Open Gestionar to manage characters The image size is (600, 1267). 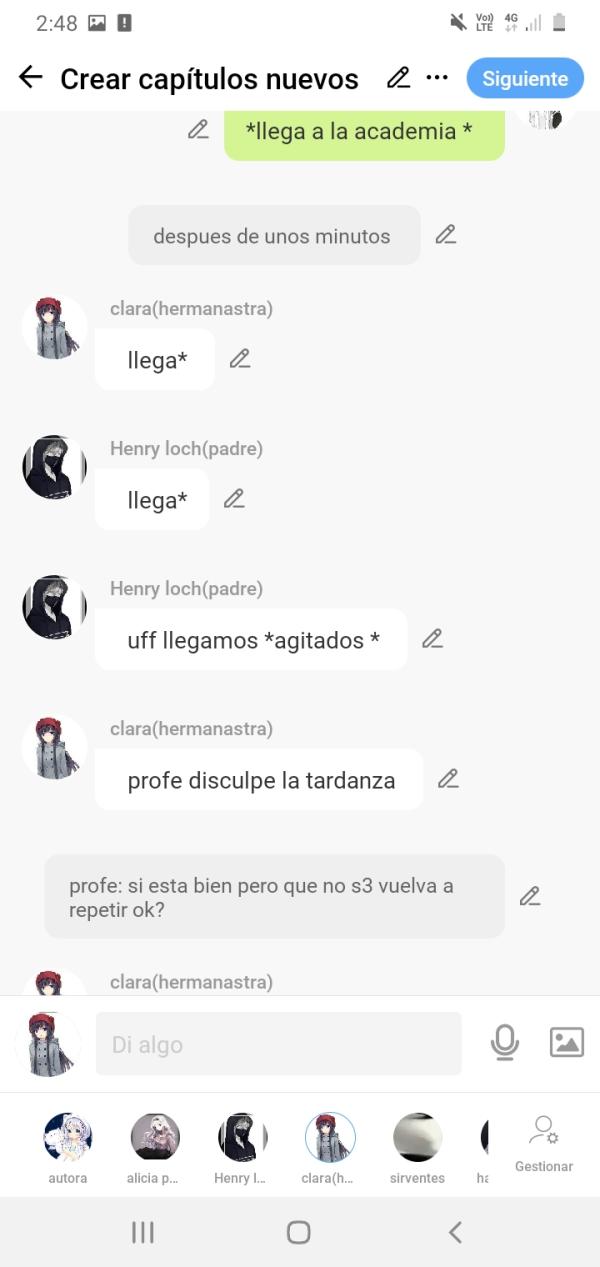click(544, 1144)
